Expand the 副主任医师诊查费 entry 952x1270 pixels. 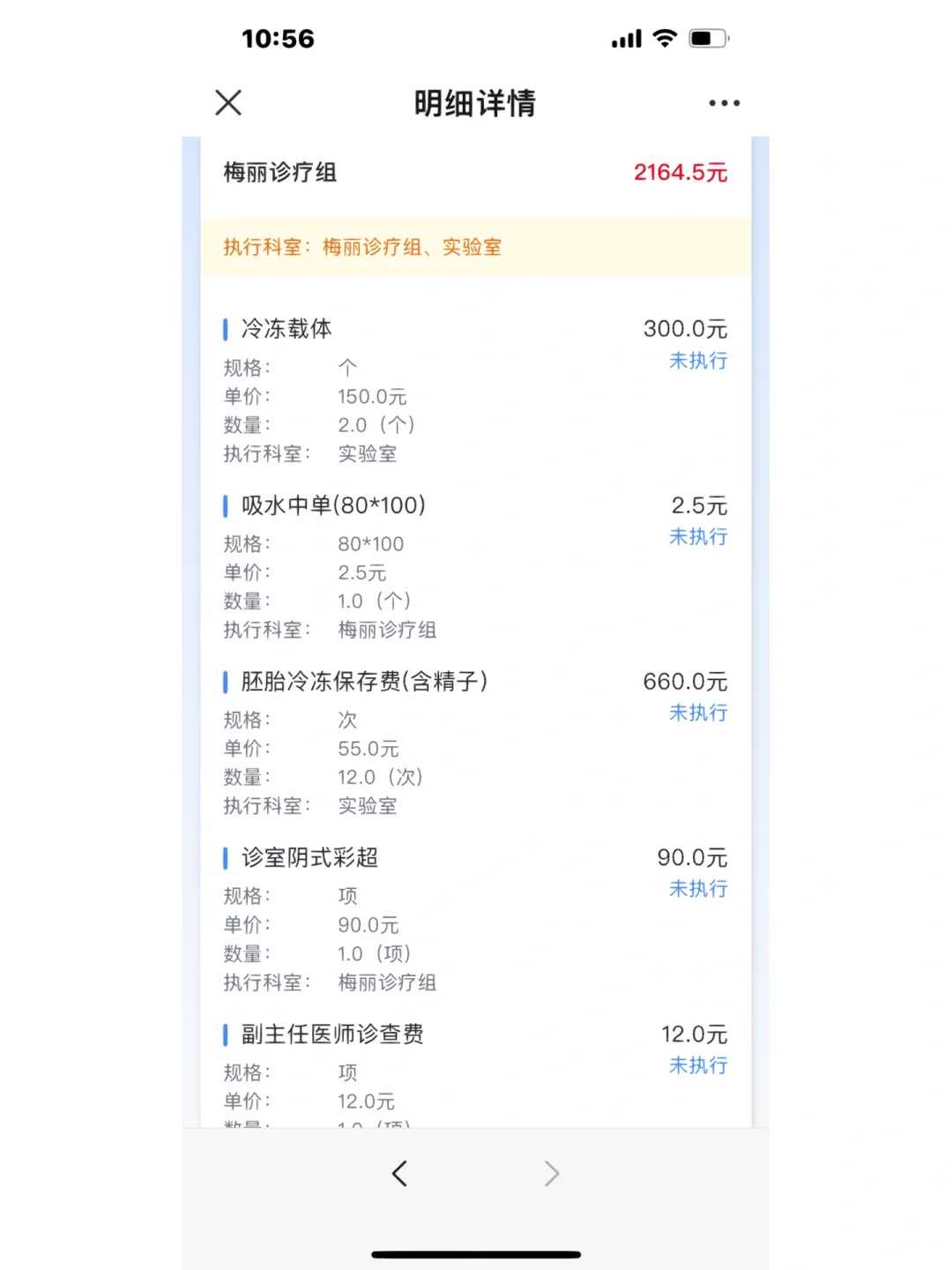(x=331, y=1035)
